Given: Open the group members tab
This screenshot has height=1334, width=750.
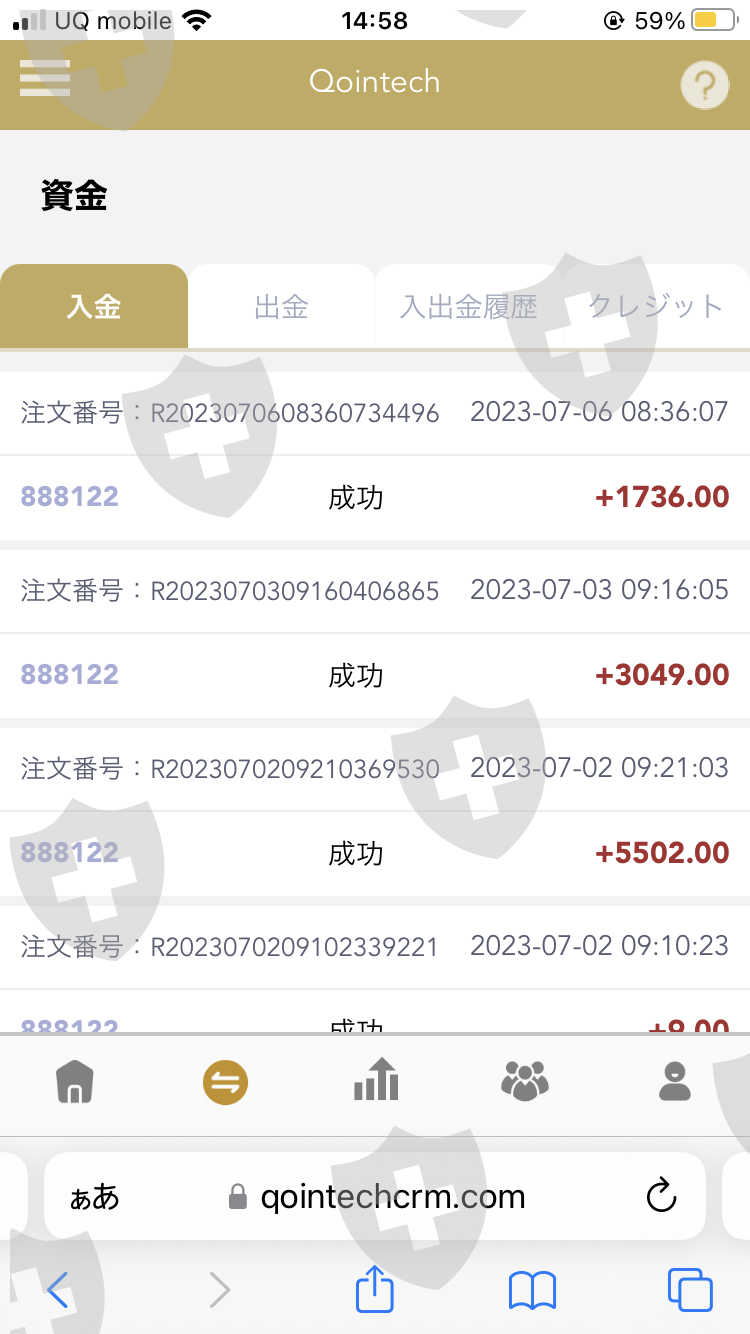Looking at the screenshot, I should 525,1081.
